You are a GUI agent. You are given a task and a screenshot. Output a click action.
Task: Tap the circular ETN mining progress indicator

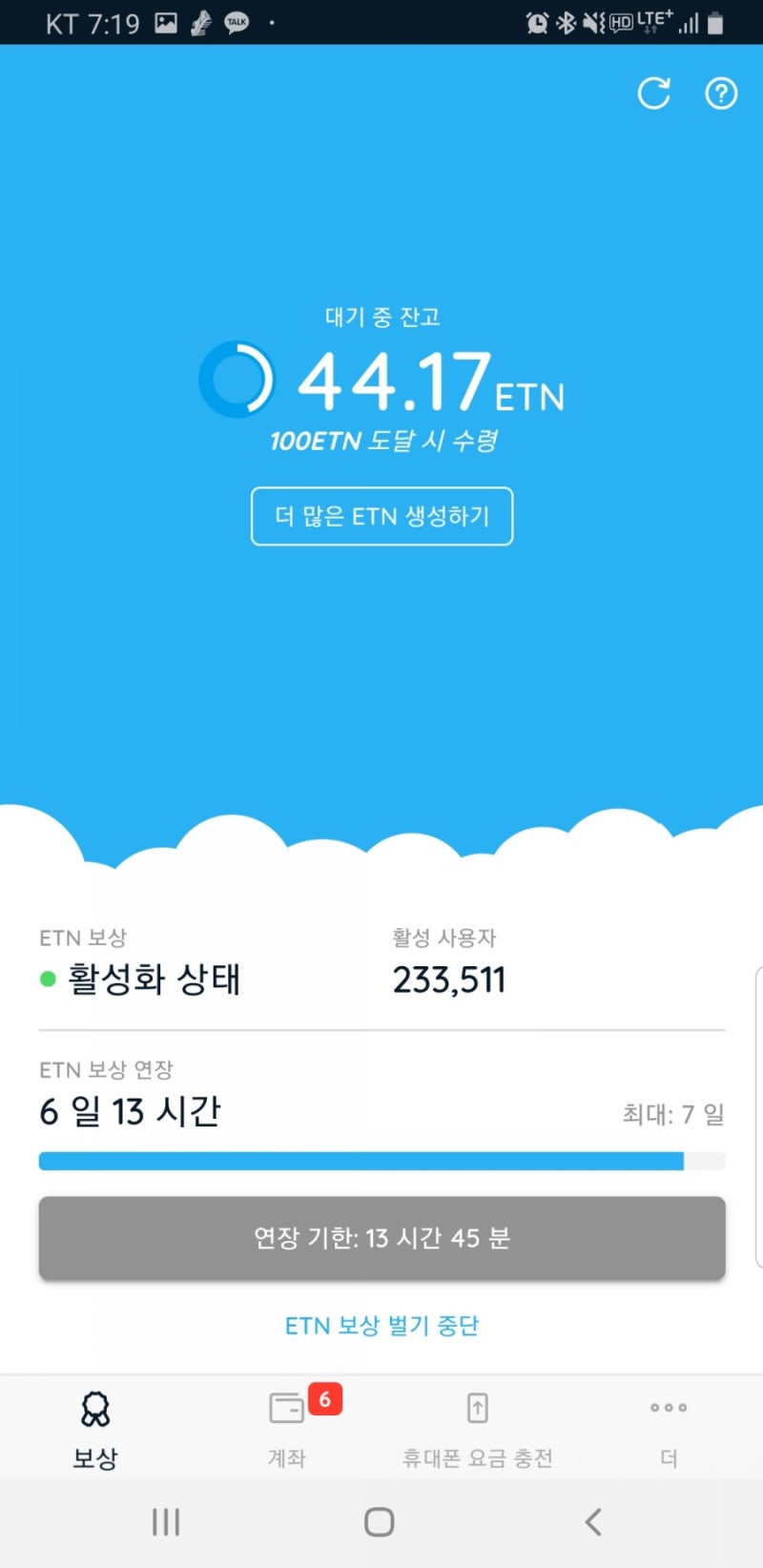238,382
